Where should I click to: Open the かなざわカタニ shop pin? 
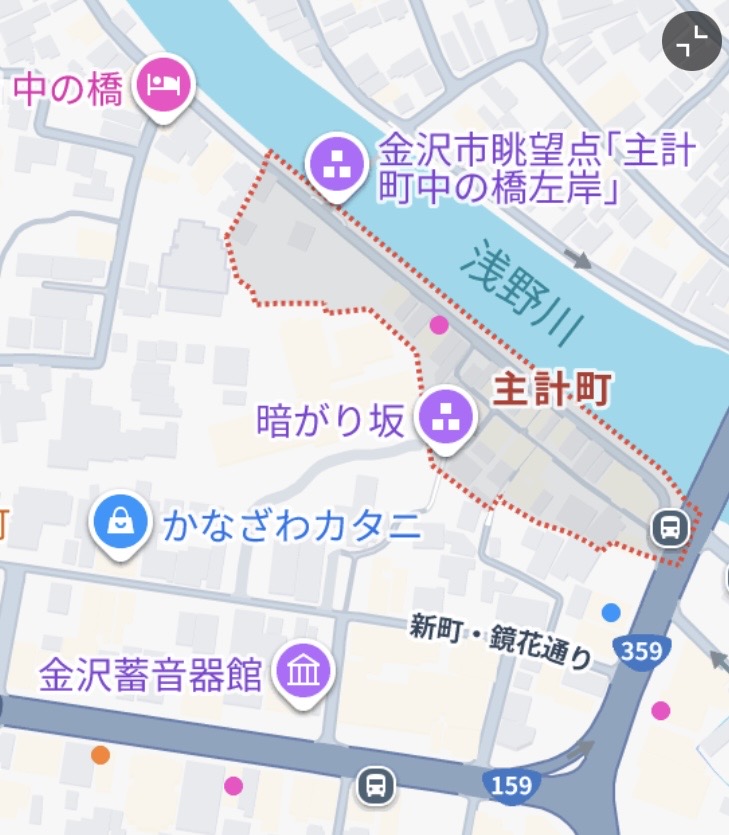[120, 521]
